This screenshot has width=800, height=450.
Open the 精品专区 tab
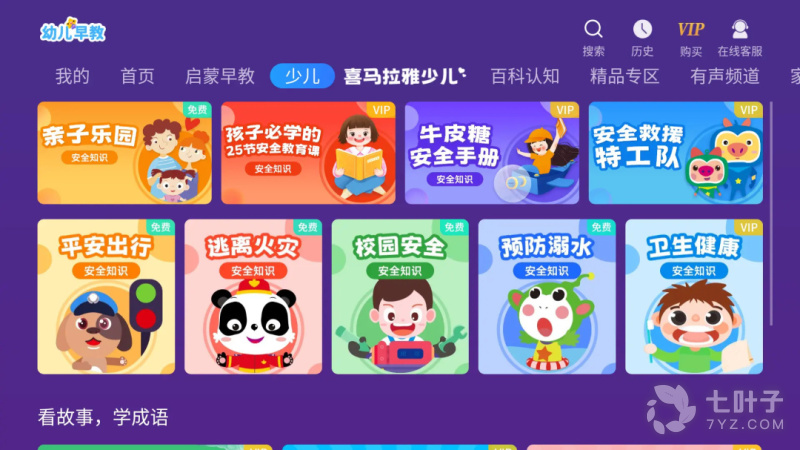point(625,76)
